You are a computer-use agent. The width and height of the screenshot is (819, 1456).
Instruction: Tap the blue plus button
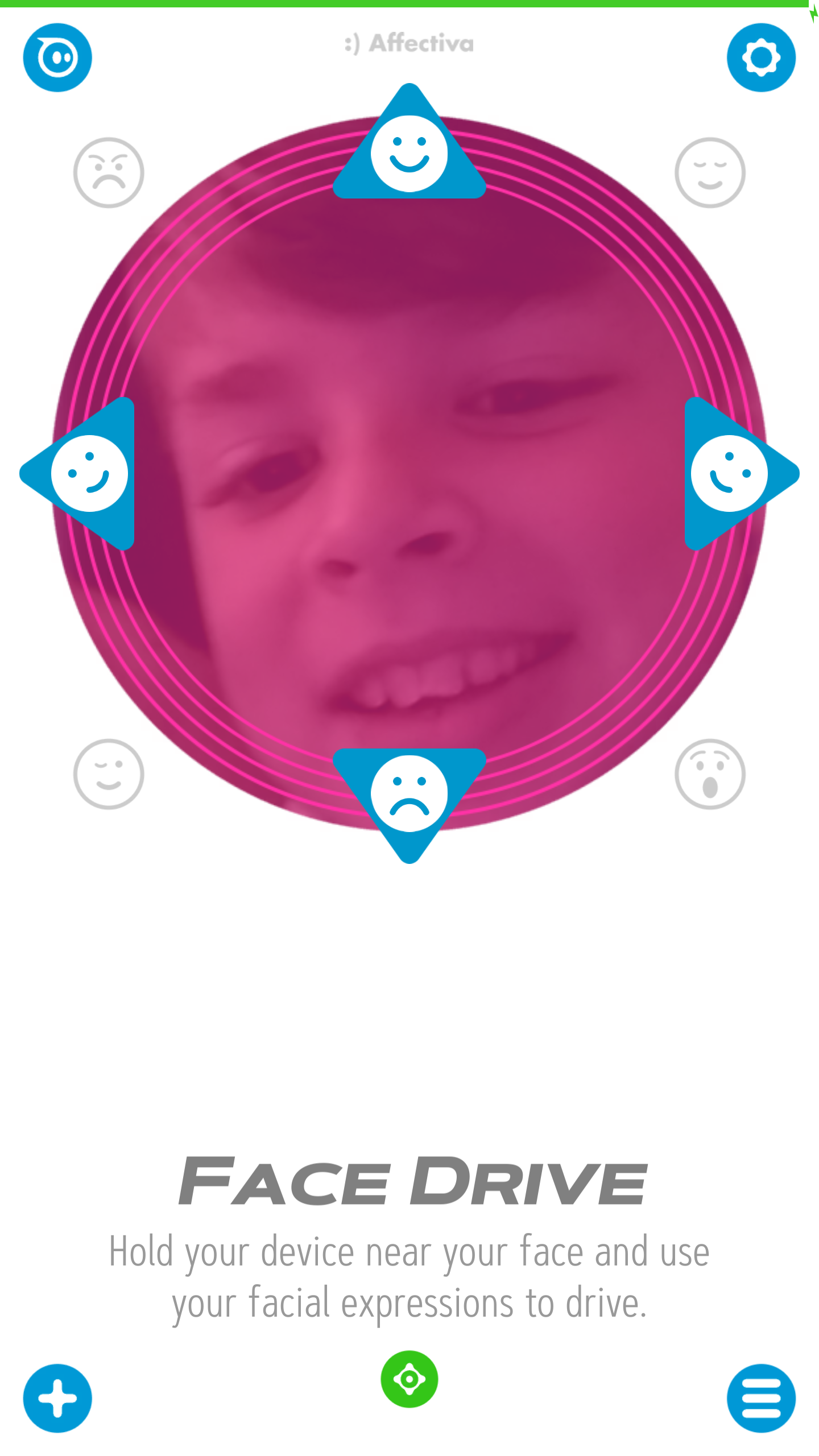point(57,1398)
